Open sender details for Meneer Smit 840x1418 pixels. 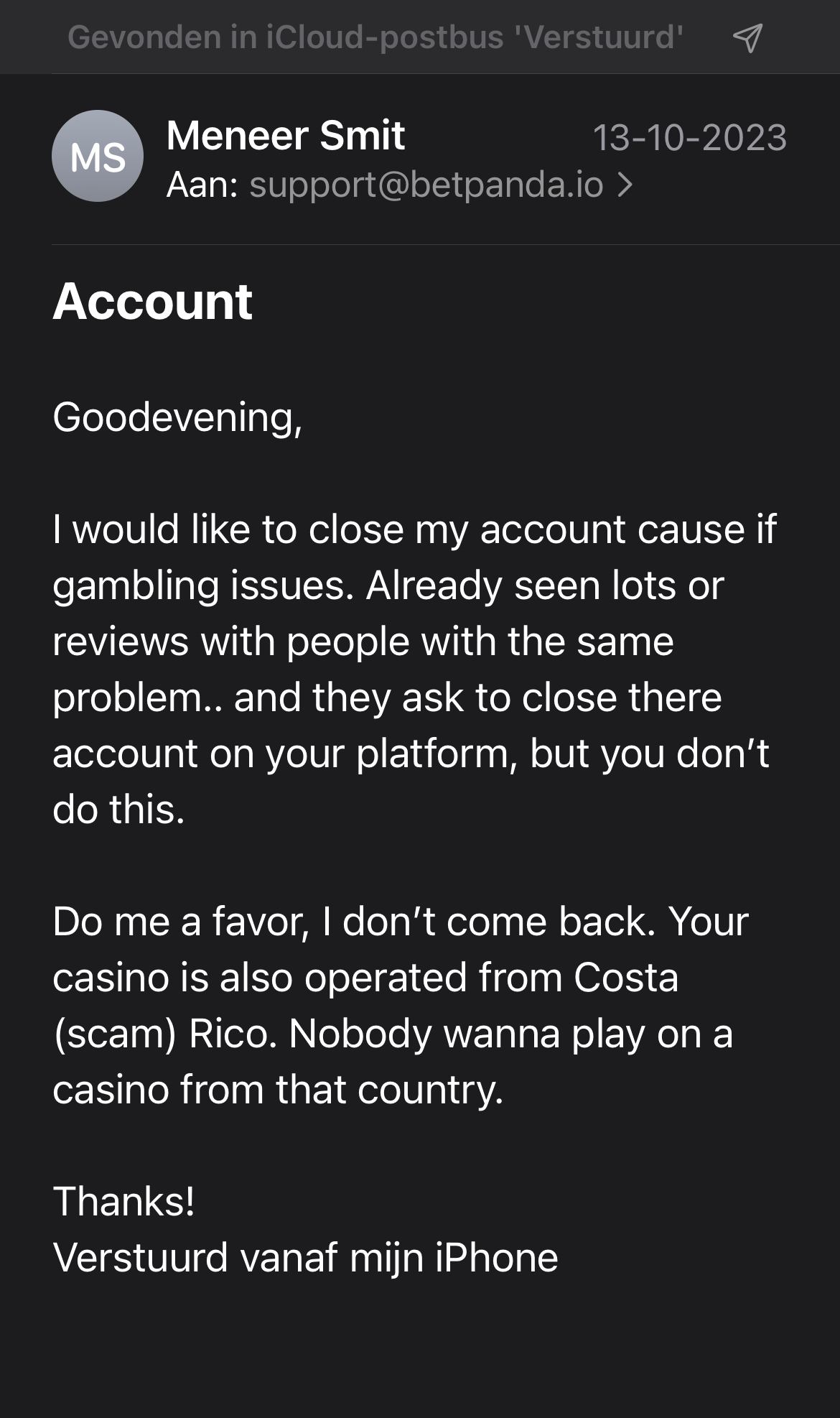point(285,135)
